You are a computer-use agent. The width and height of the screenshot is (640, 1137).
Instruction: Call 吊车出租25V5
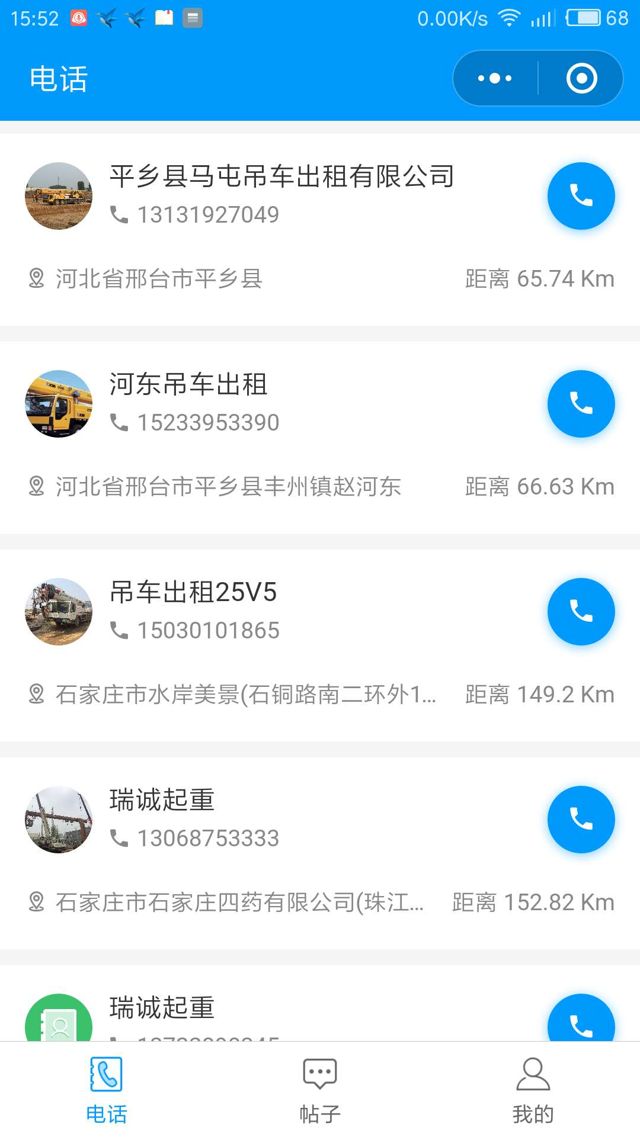[x=581, y=611]
